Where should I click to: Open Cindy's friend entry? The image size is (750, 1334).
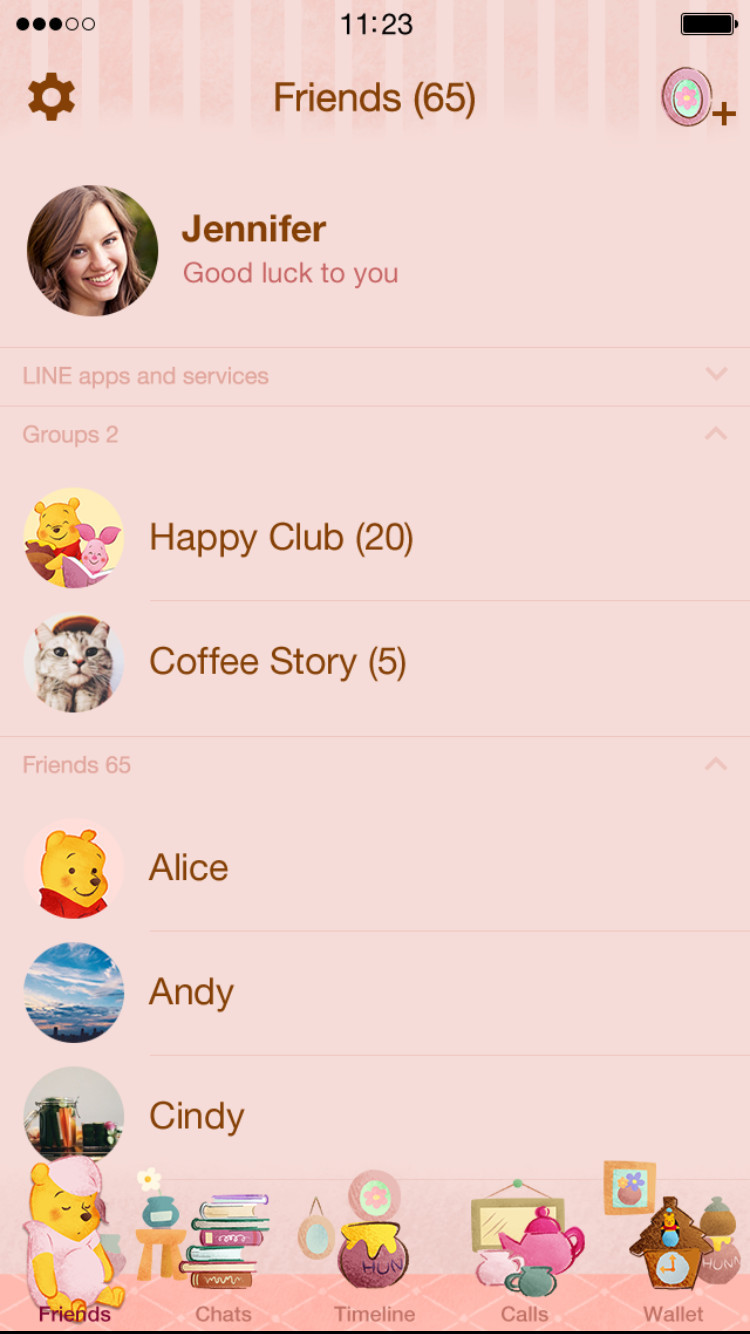click(196, 1116)
